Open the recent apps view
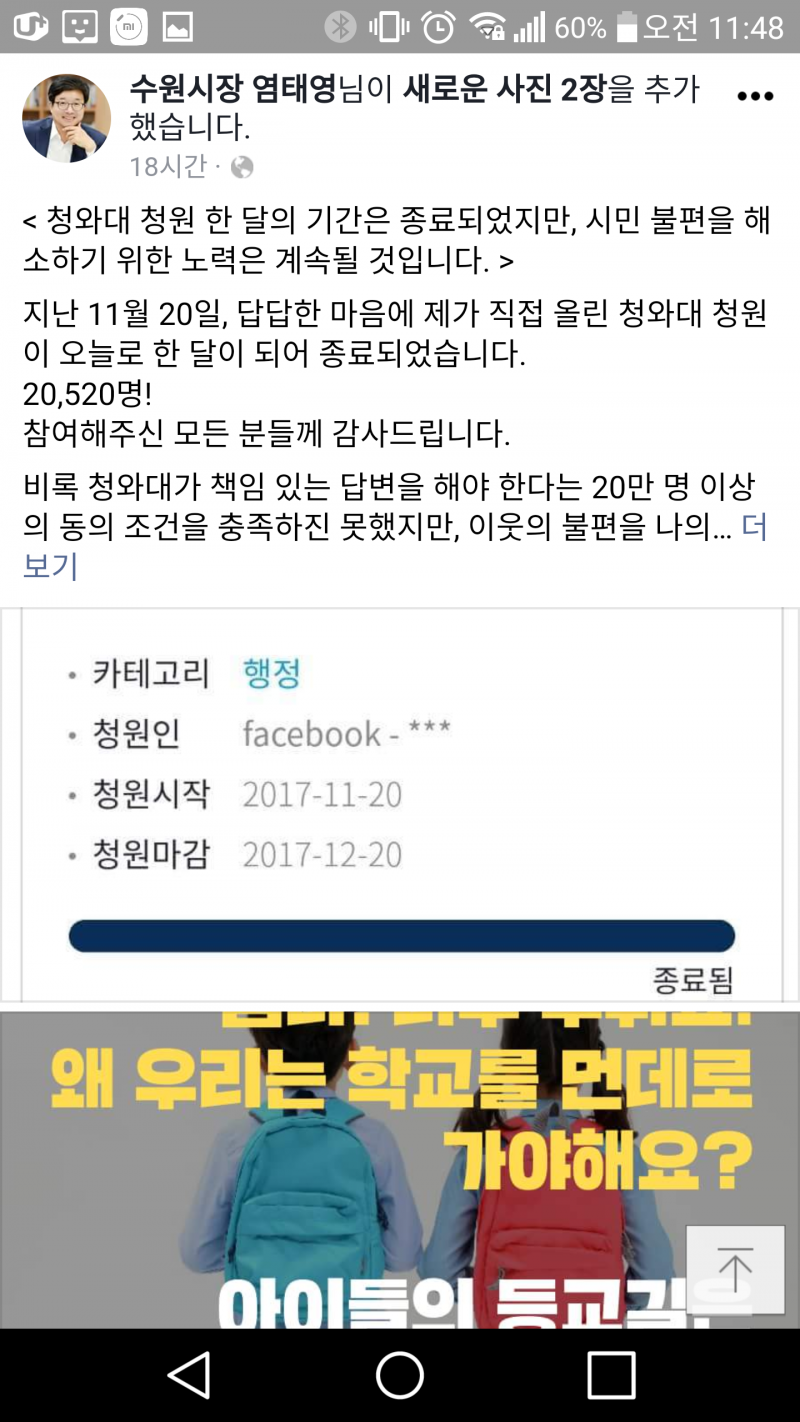 [x=610, y=1375]
